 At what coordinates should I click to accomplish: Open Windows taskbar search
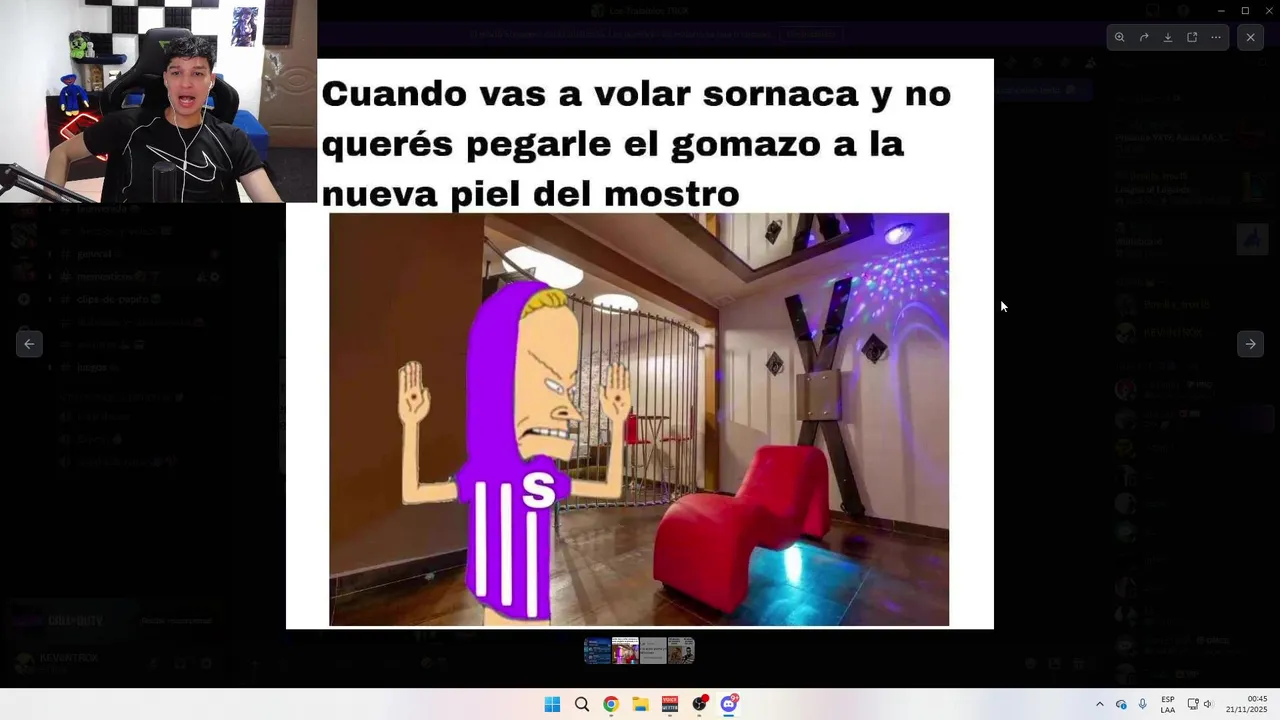click(582, 704)
